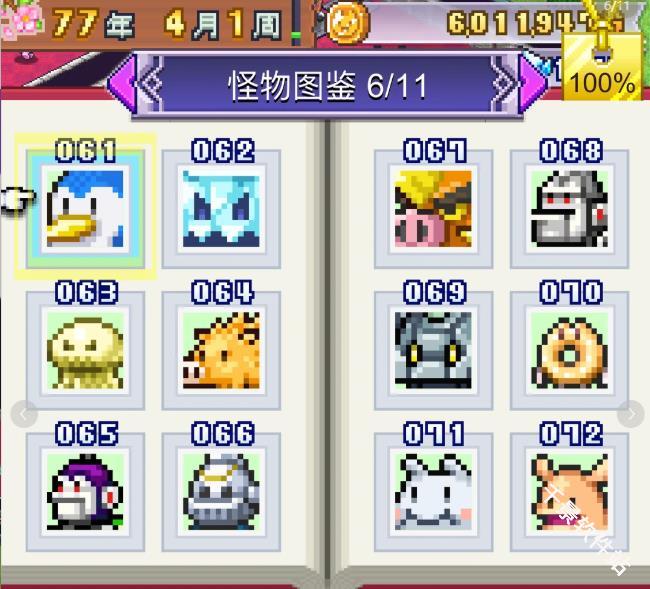Open monster 062 ice creature entry
The height and width of the screenshot is (589, 650).
pos(221,208)
